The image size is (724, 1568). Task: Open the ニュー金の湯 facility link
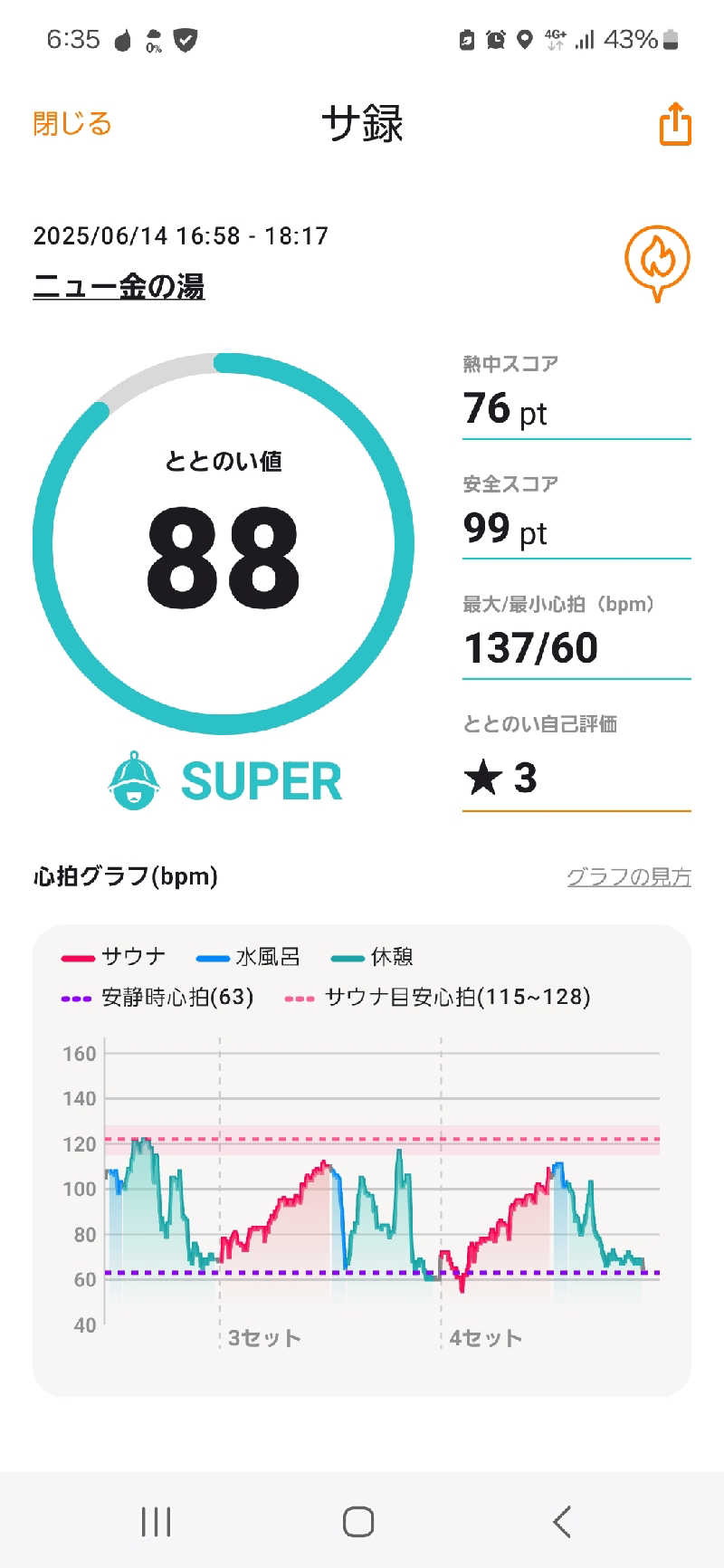(119, 286)
